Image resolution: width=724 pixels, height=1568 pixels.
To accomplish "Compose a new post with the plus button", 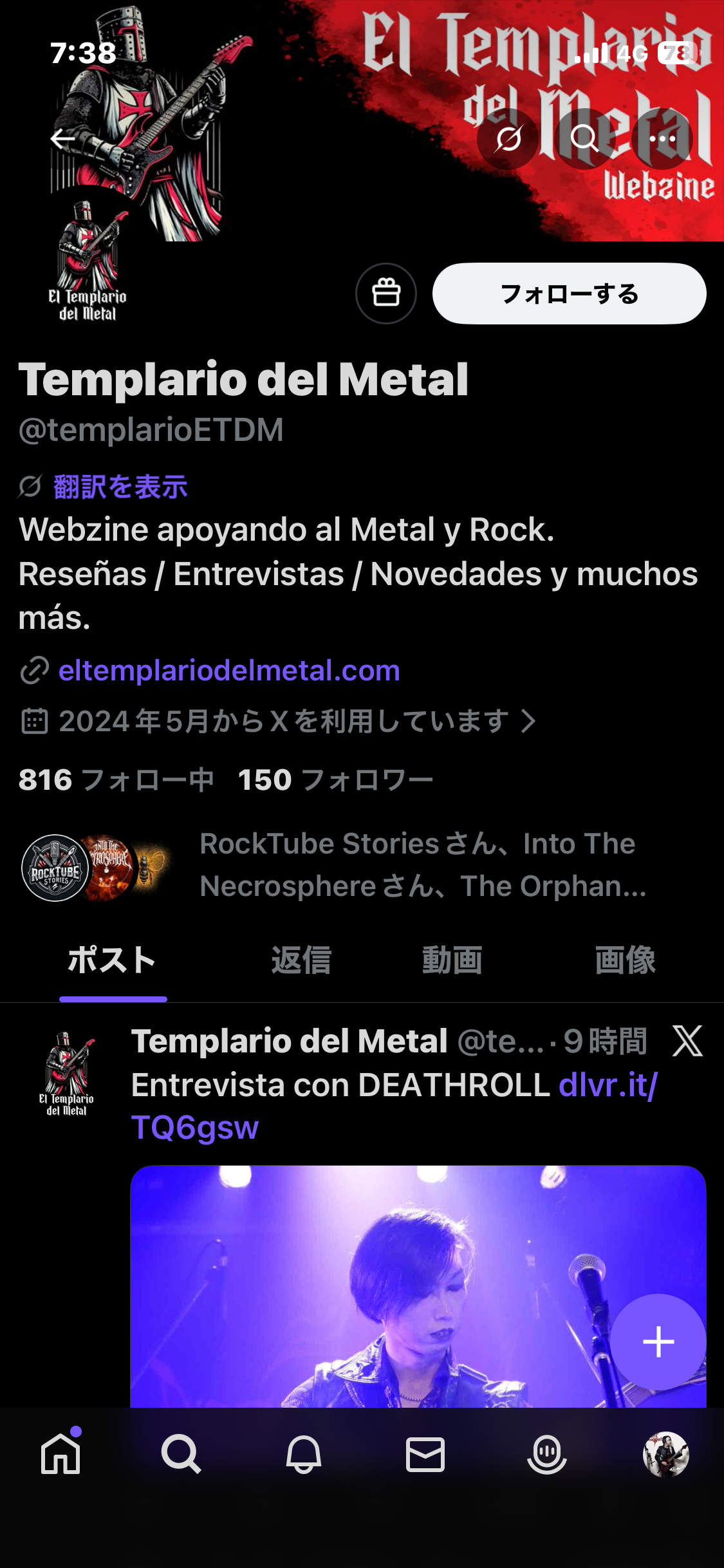I will tap(658, 1342).
